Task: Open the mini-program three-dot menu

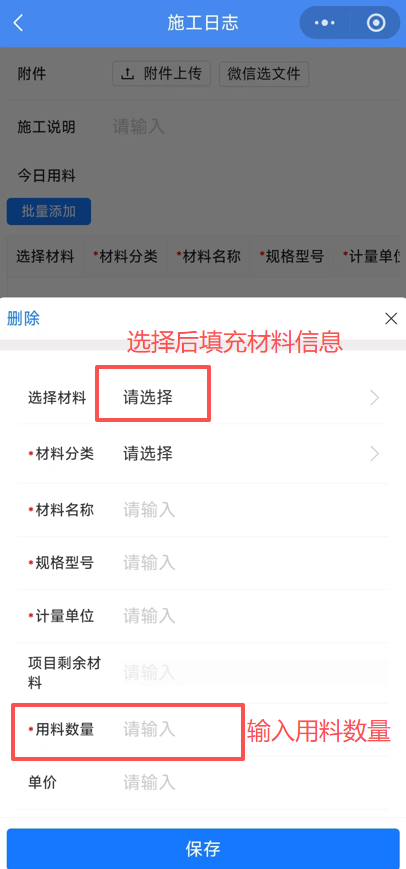Action: click(x=325, y=23)
